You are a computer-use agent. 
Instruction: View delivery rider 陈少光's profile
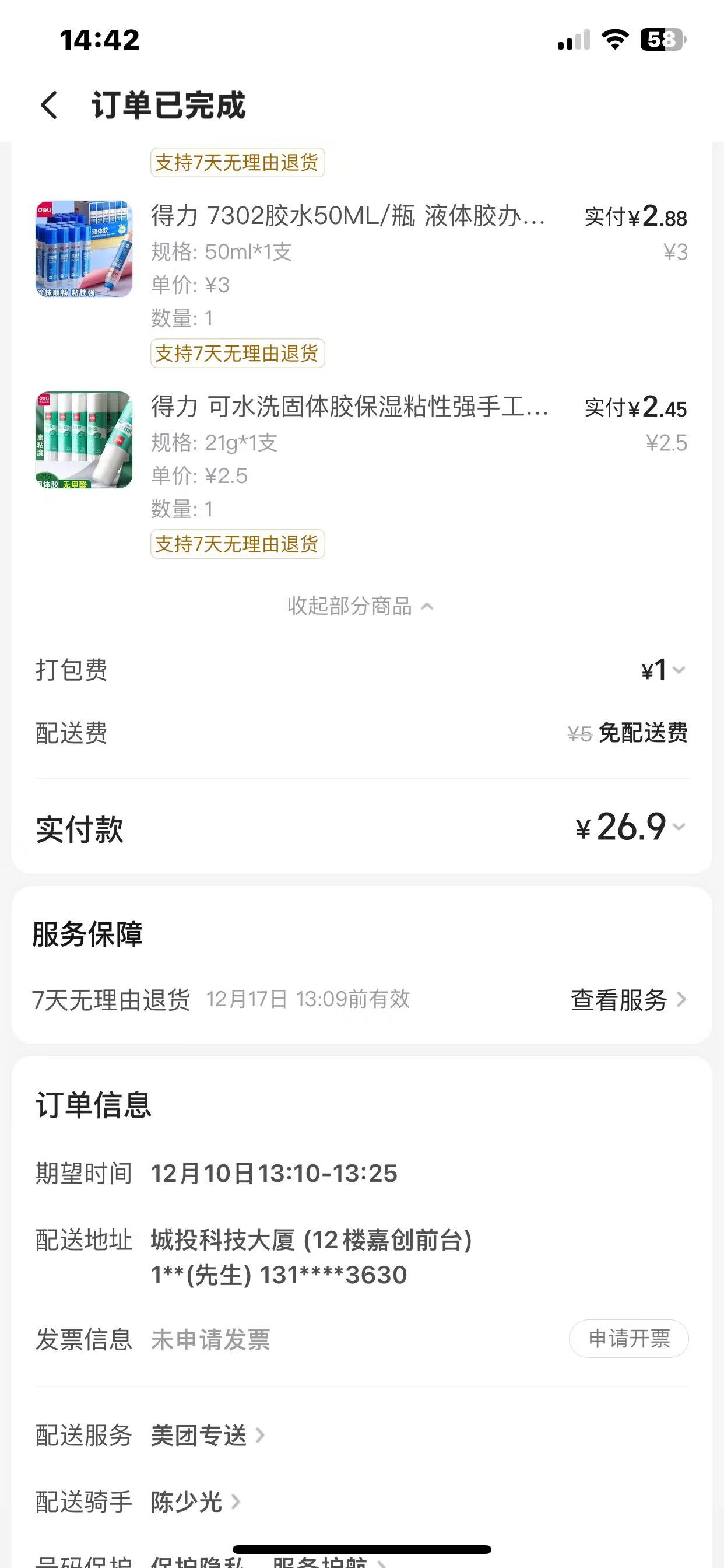pos(195,1502)
